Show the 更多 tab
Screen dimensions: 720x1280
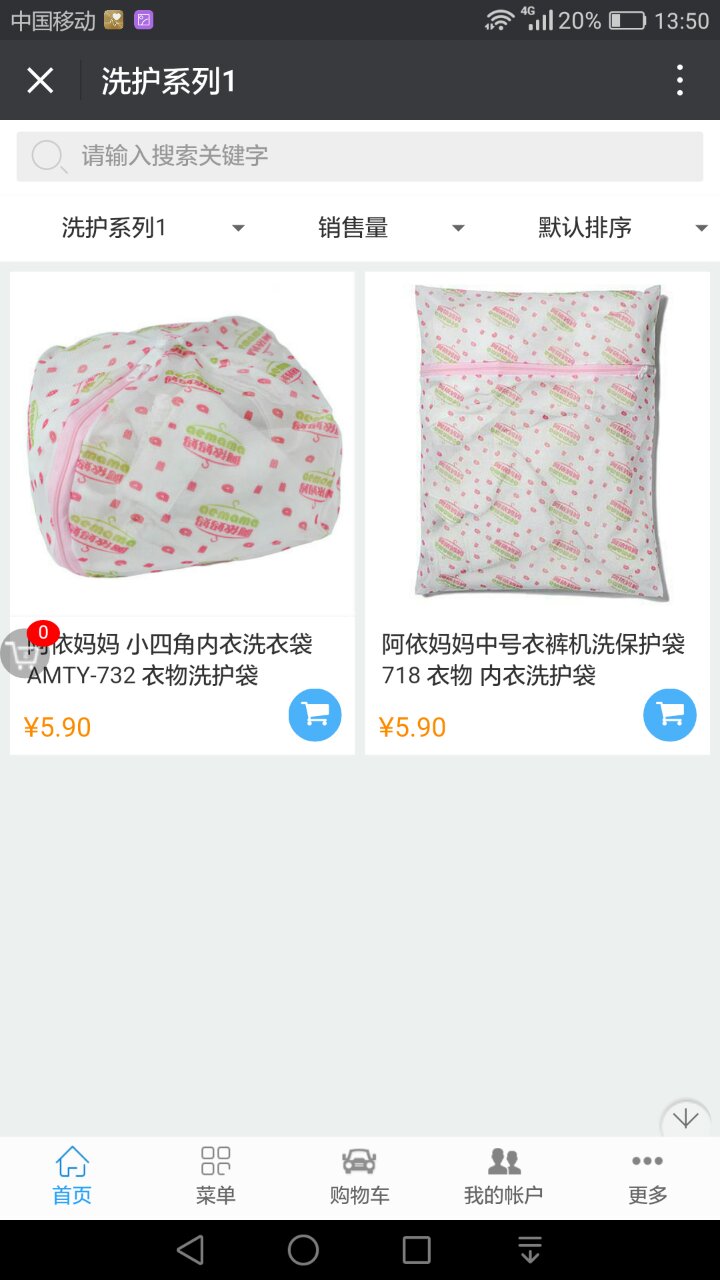(648, 1177)
